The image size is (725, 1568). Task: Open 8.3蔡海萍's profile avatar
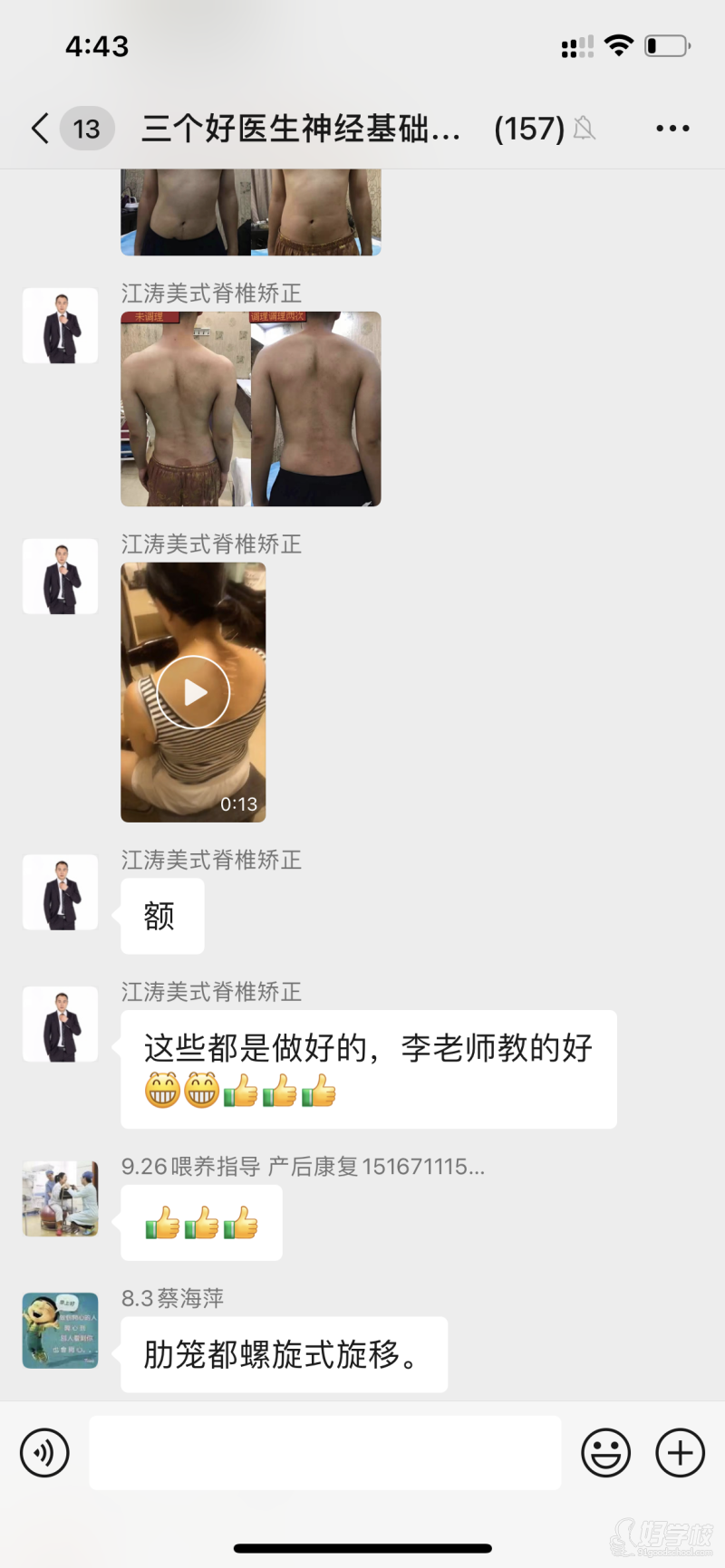point(60,1331)
